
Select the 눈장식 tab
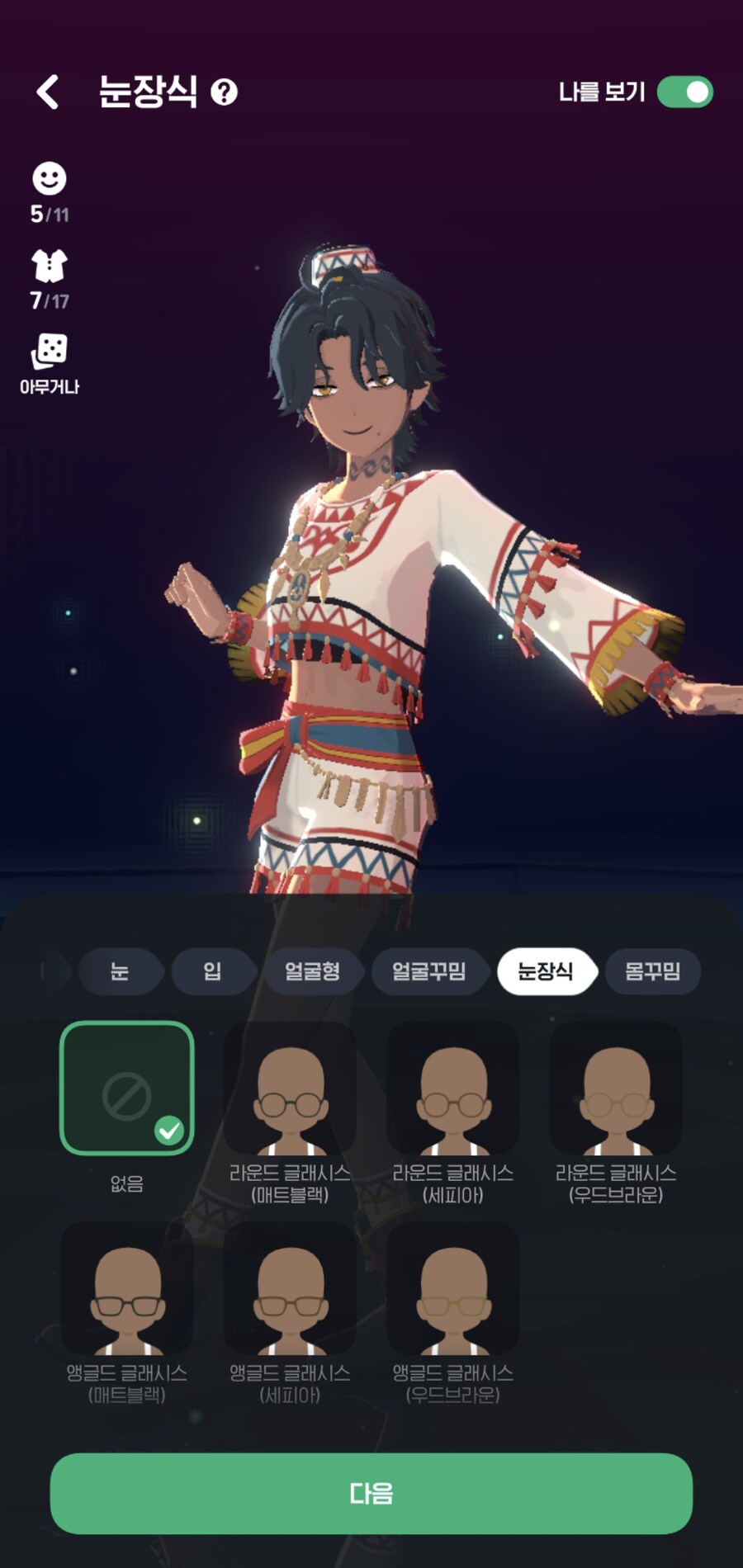click(546, 971)
